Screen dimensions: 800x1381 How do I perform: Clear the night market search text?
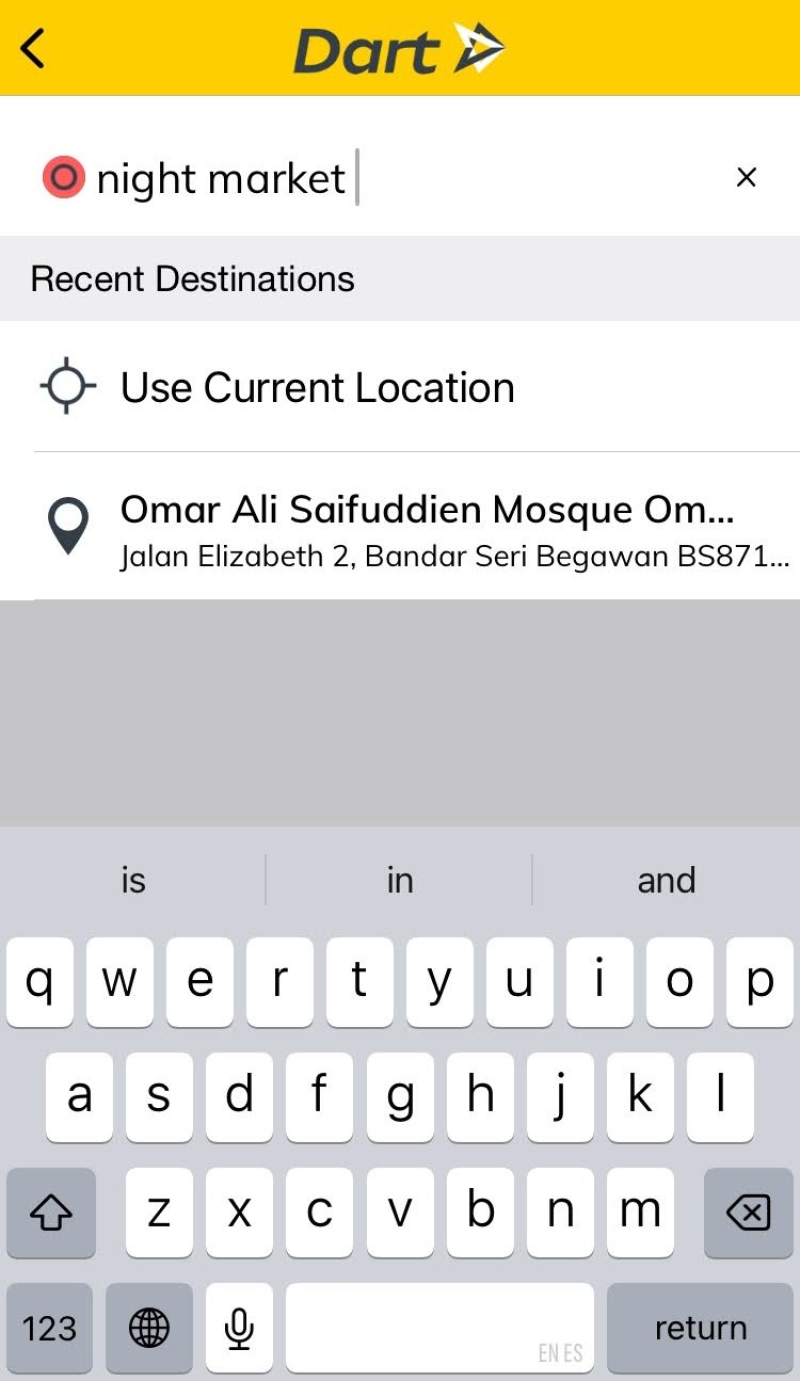(746, 178)
